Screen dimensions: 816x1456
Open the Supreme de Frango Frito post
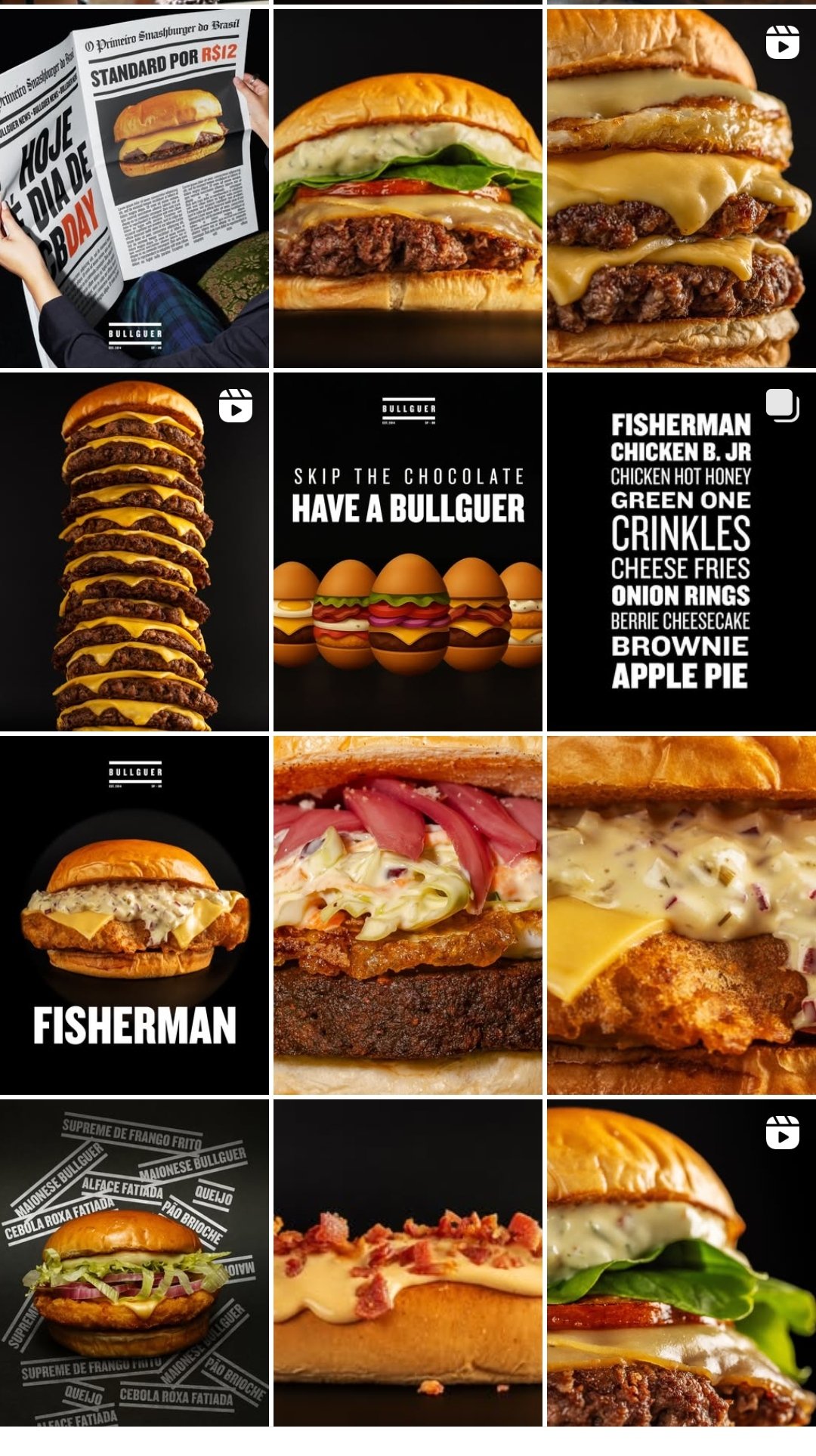[134, 1262]
